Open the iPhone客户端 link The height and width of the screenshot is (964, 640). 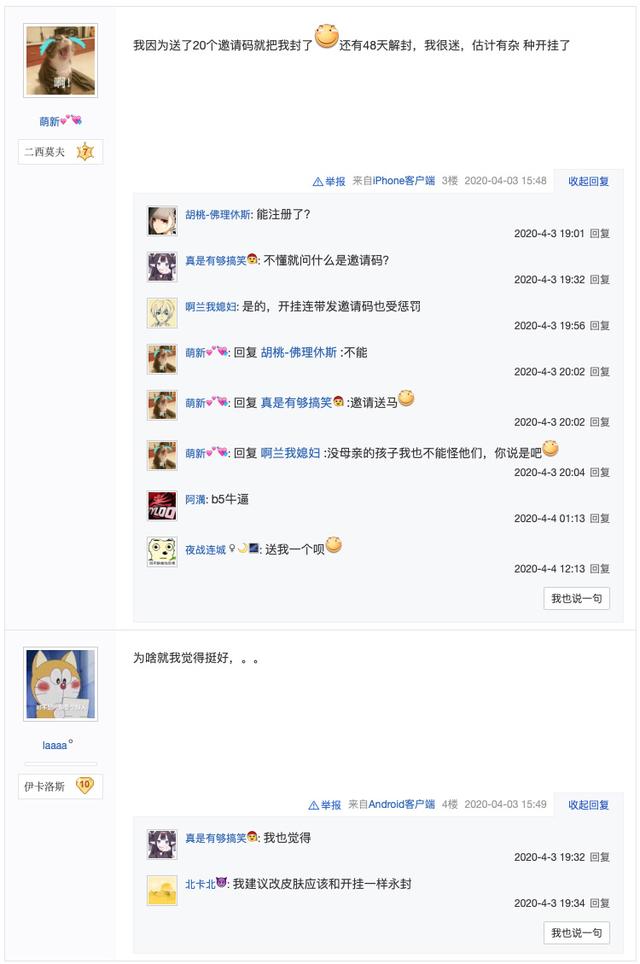coord(404,181)
